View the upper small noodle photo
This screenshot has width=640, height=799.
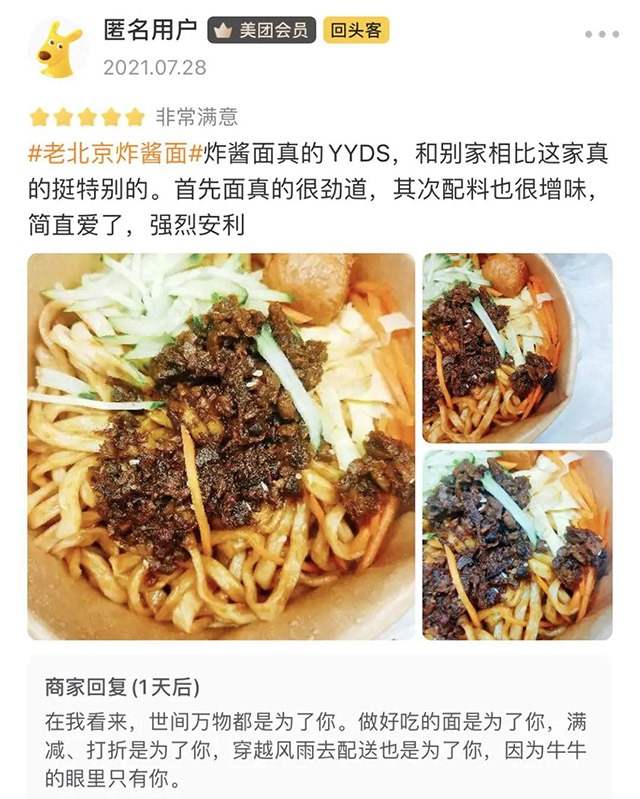pos(516,347)
